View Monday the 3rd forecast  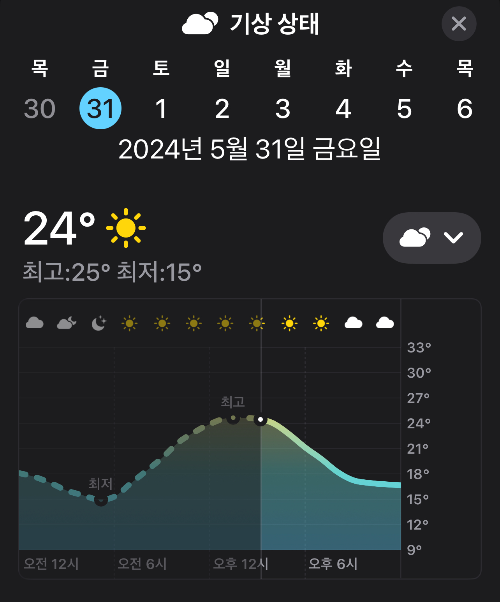(x=283, y=108)
